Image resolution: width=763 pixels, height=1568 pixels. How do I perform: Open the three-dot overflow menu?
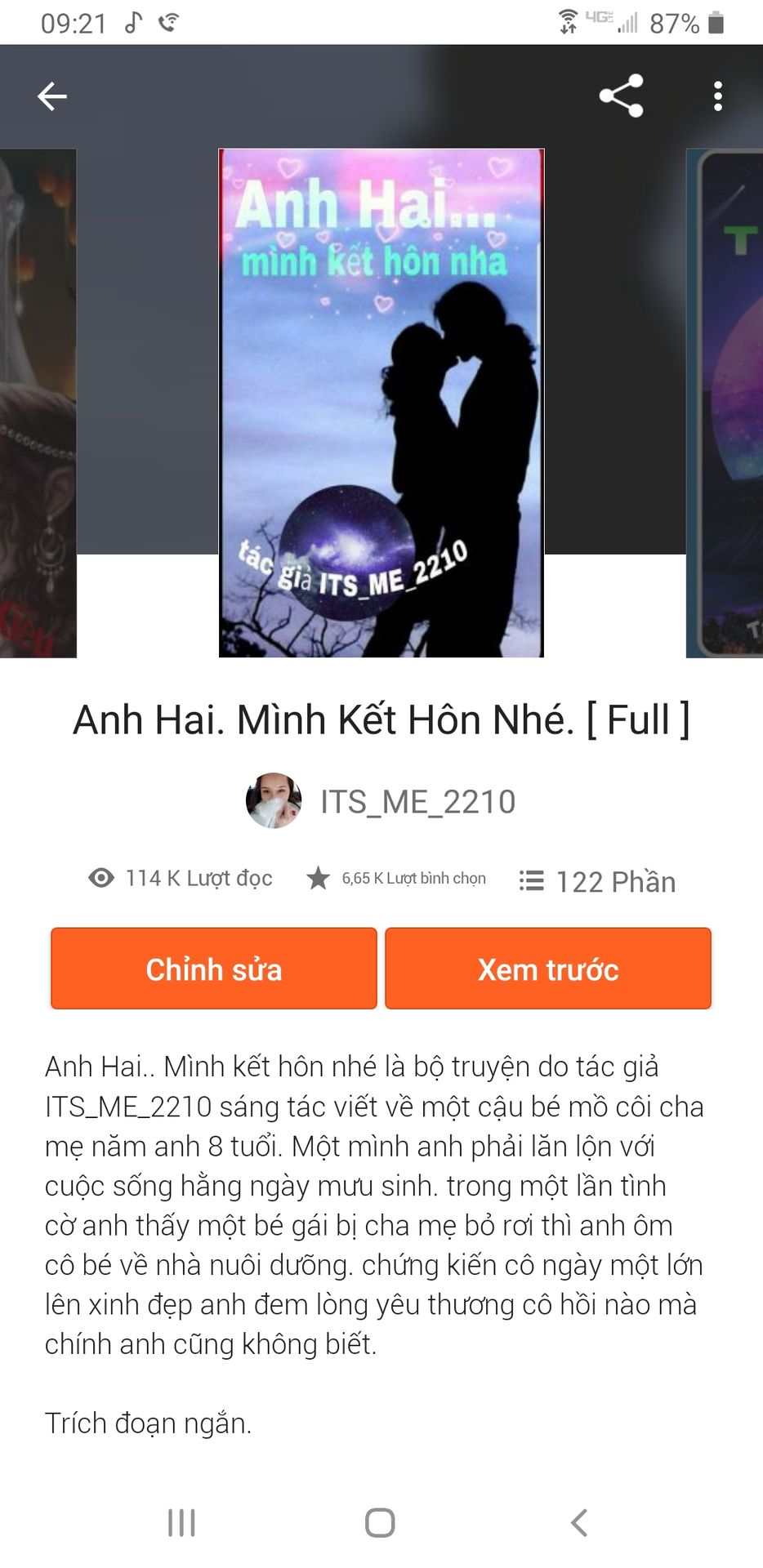717,96
